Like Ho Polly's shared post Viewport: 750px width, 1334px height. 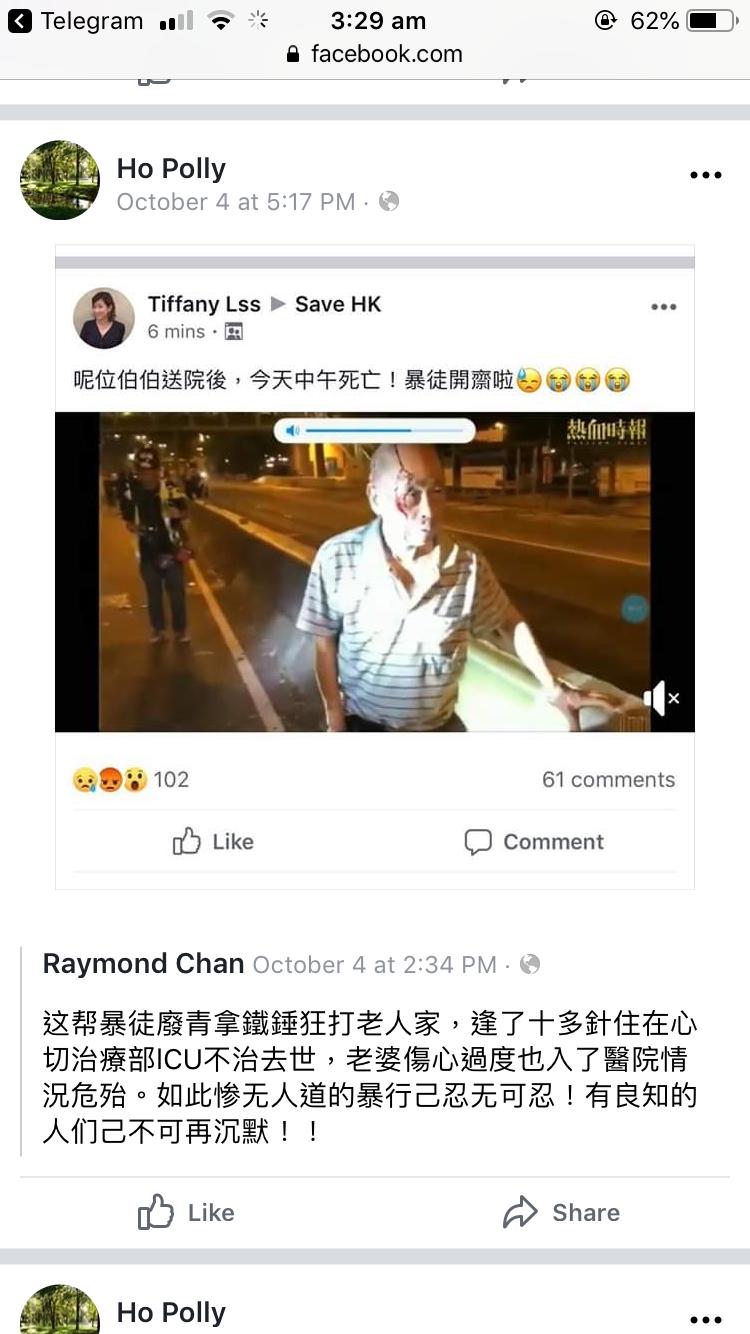(185, 1213)
